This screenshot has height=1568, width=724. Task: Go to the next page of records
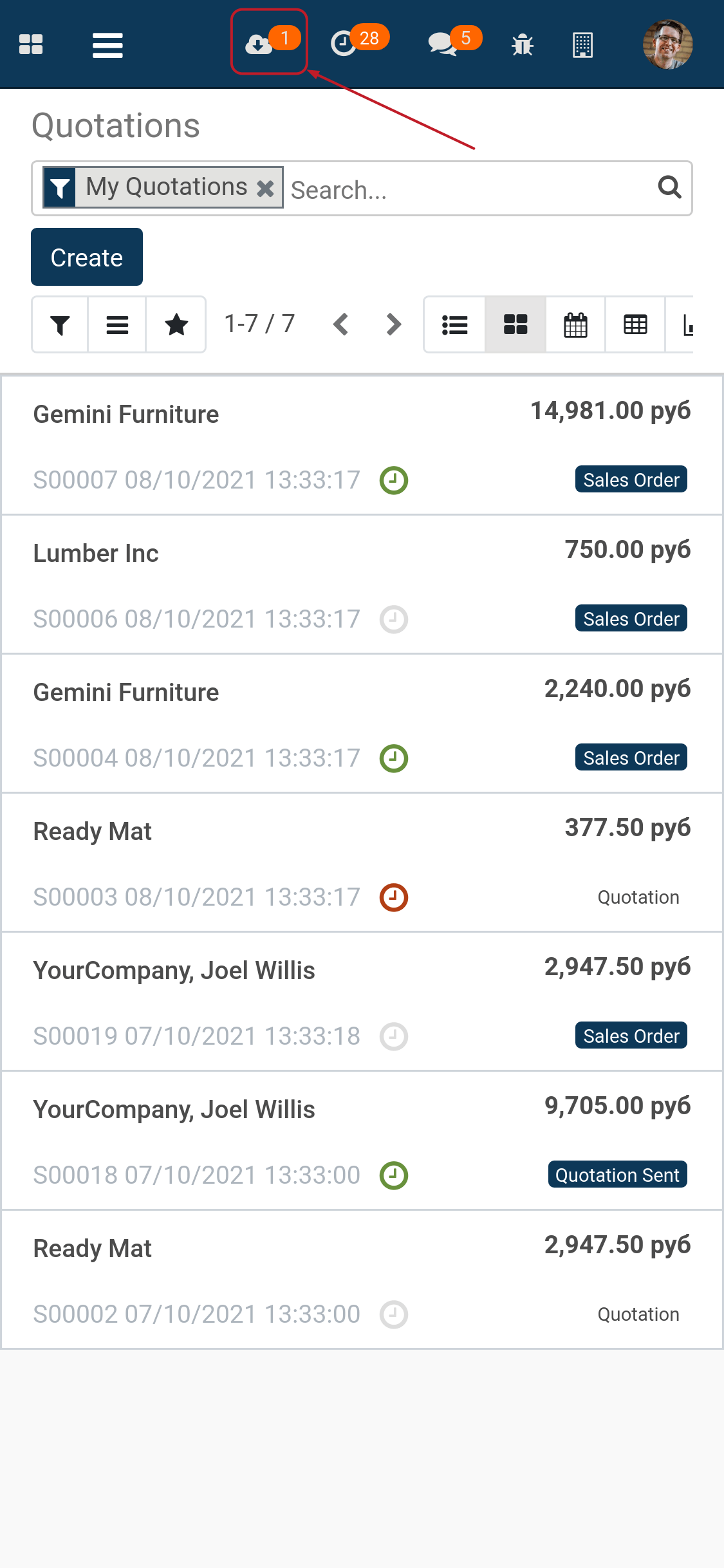(394, 324)
